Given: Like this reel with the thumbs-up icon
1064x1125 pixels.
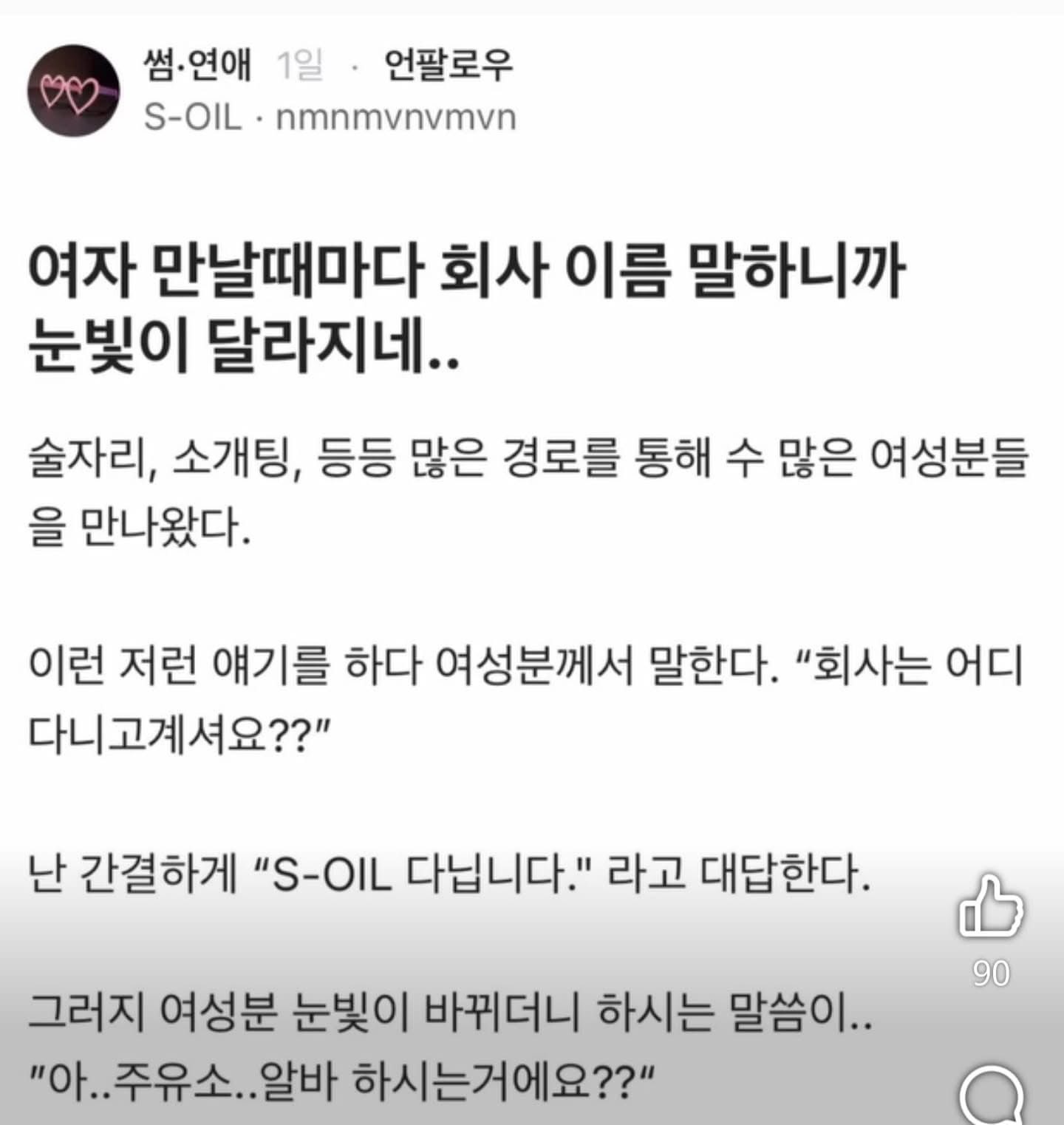Looking at the screenshot, I should 990,908.
